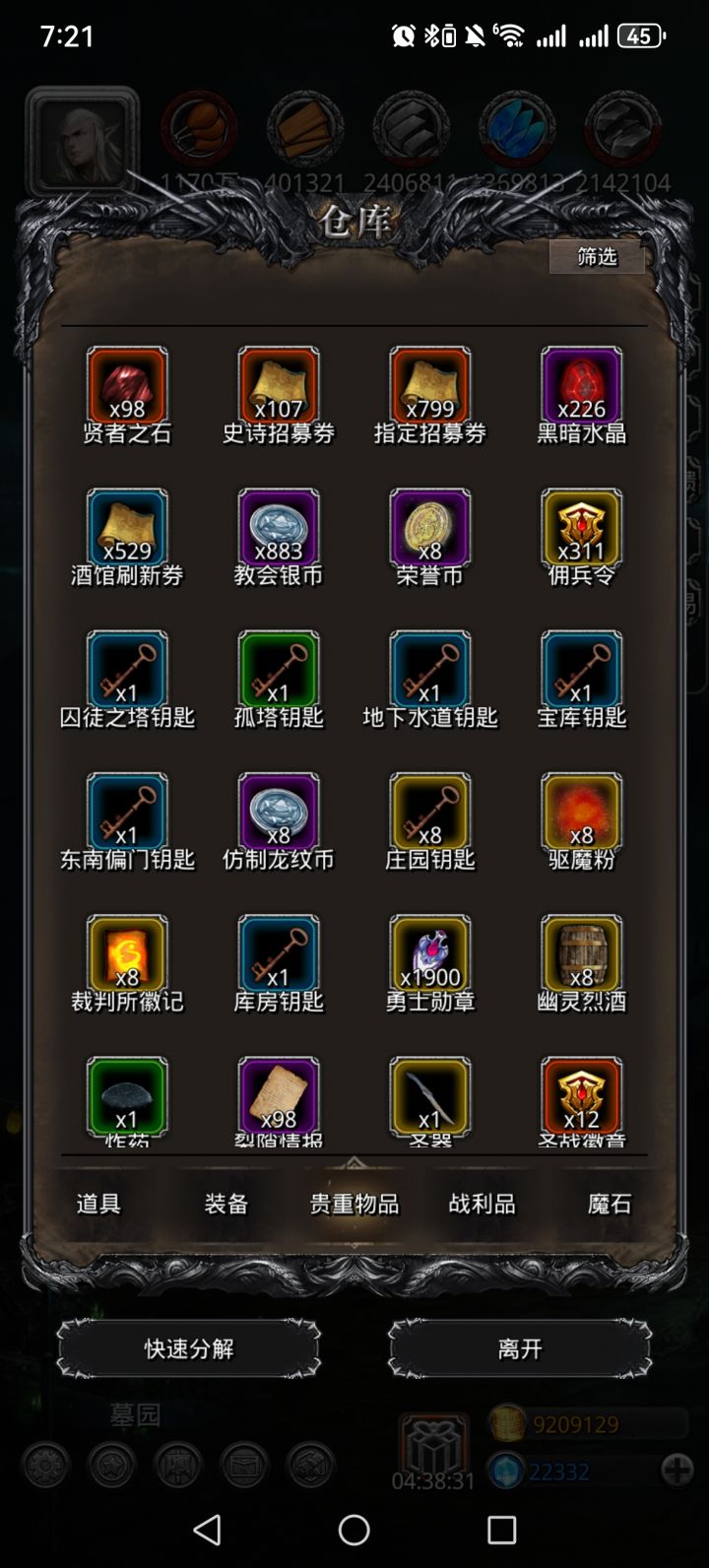Image resolution: width=709 pixels, height=1568 pixels.
Task: Select the 驱魔粉 powder icon
Action: pos(581,810)
